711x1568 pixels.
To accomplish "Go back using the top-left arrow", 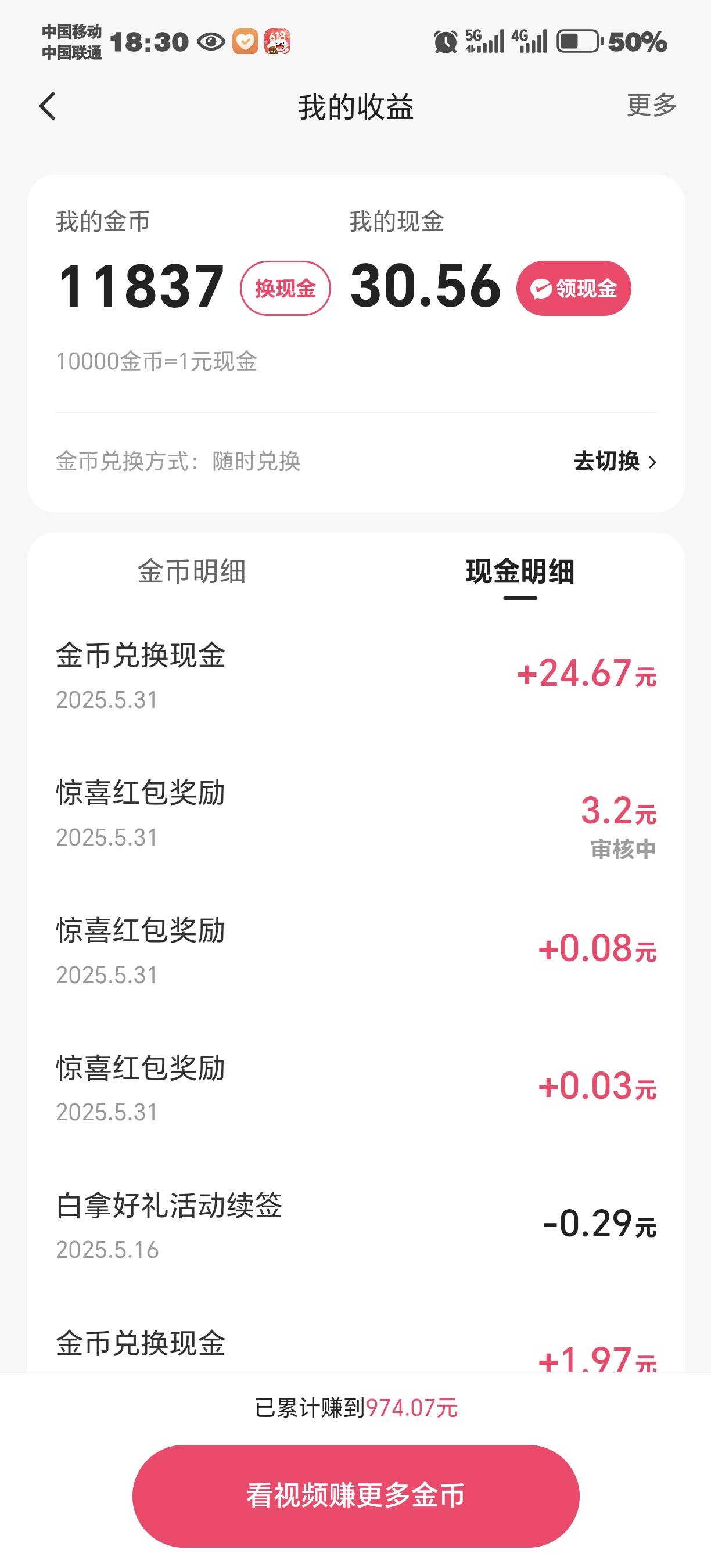I will tap(48, 106).
